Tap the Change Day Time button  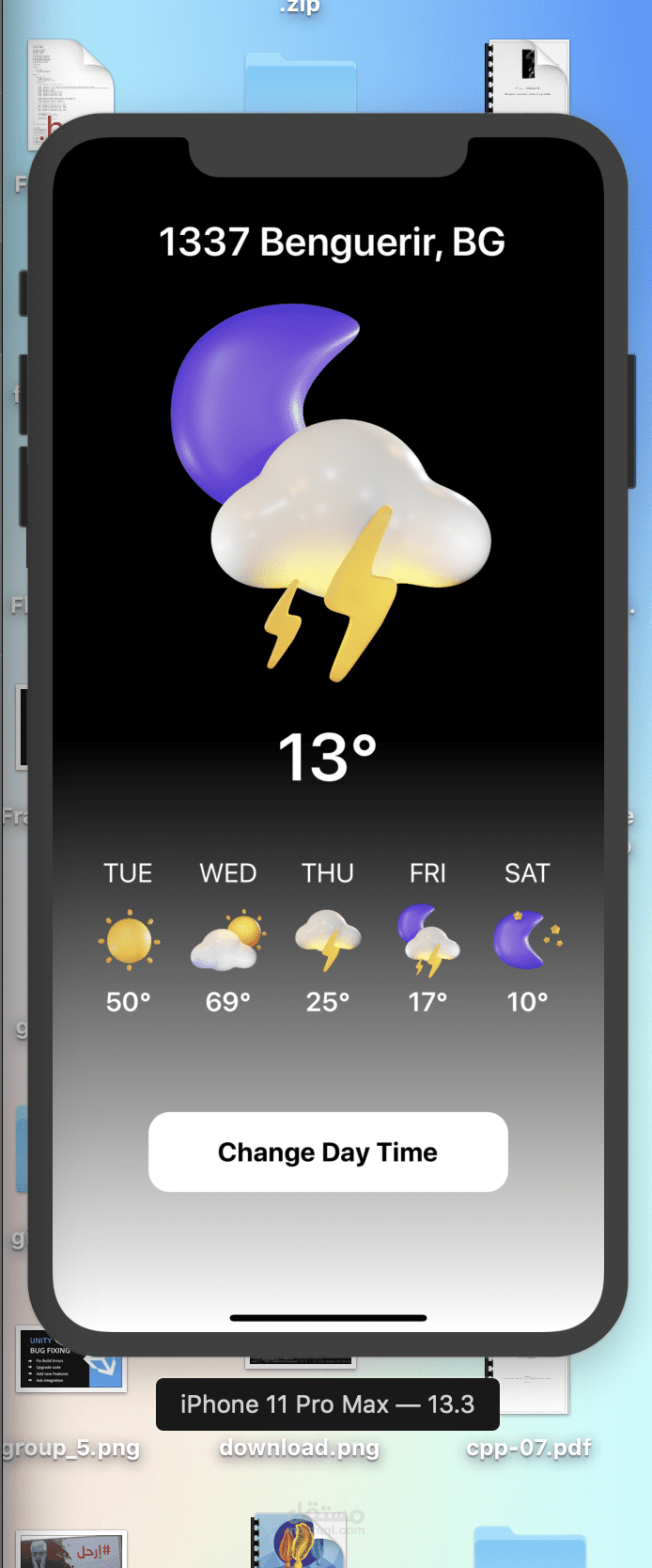328,1152
